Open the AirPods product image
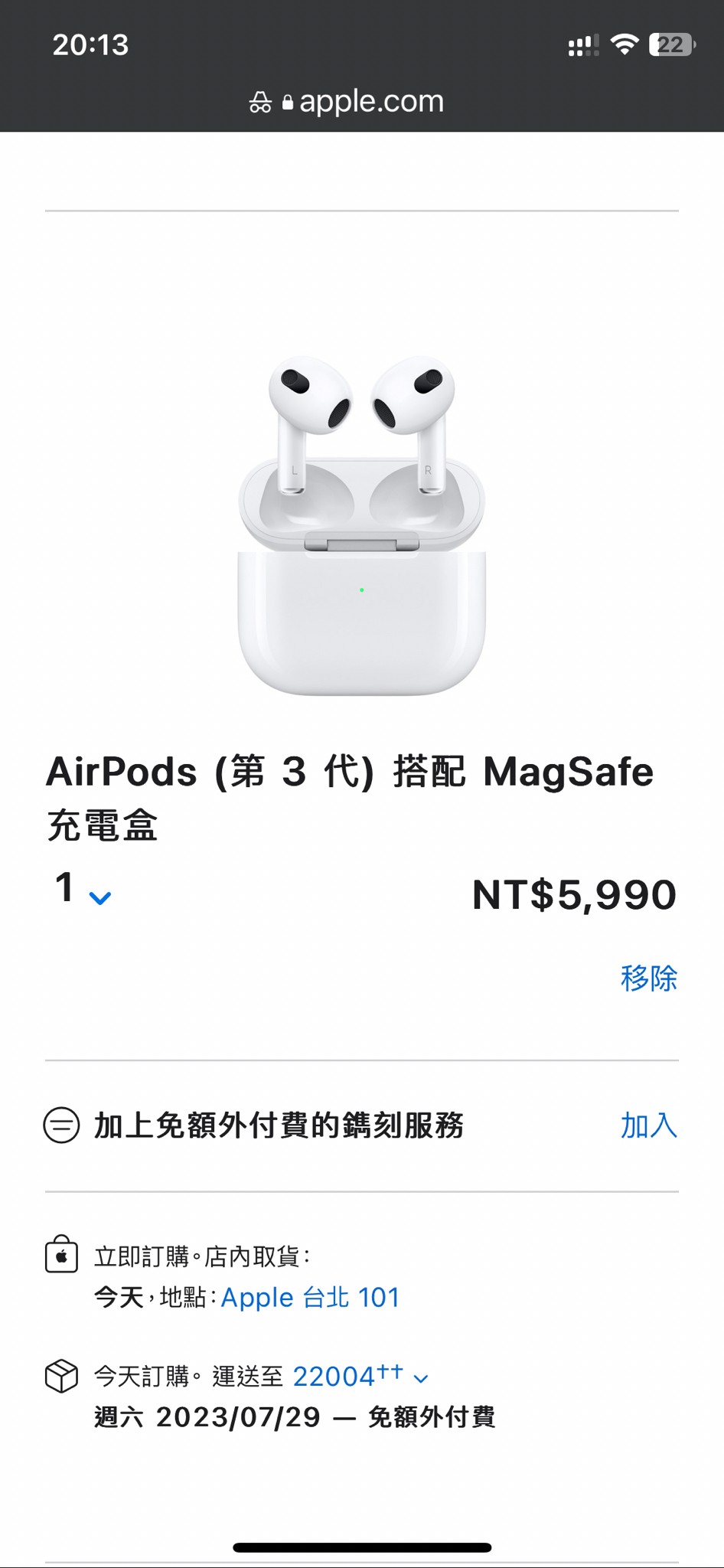The width and height of the screenshot is (724, 1568). tap(362, 525)
